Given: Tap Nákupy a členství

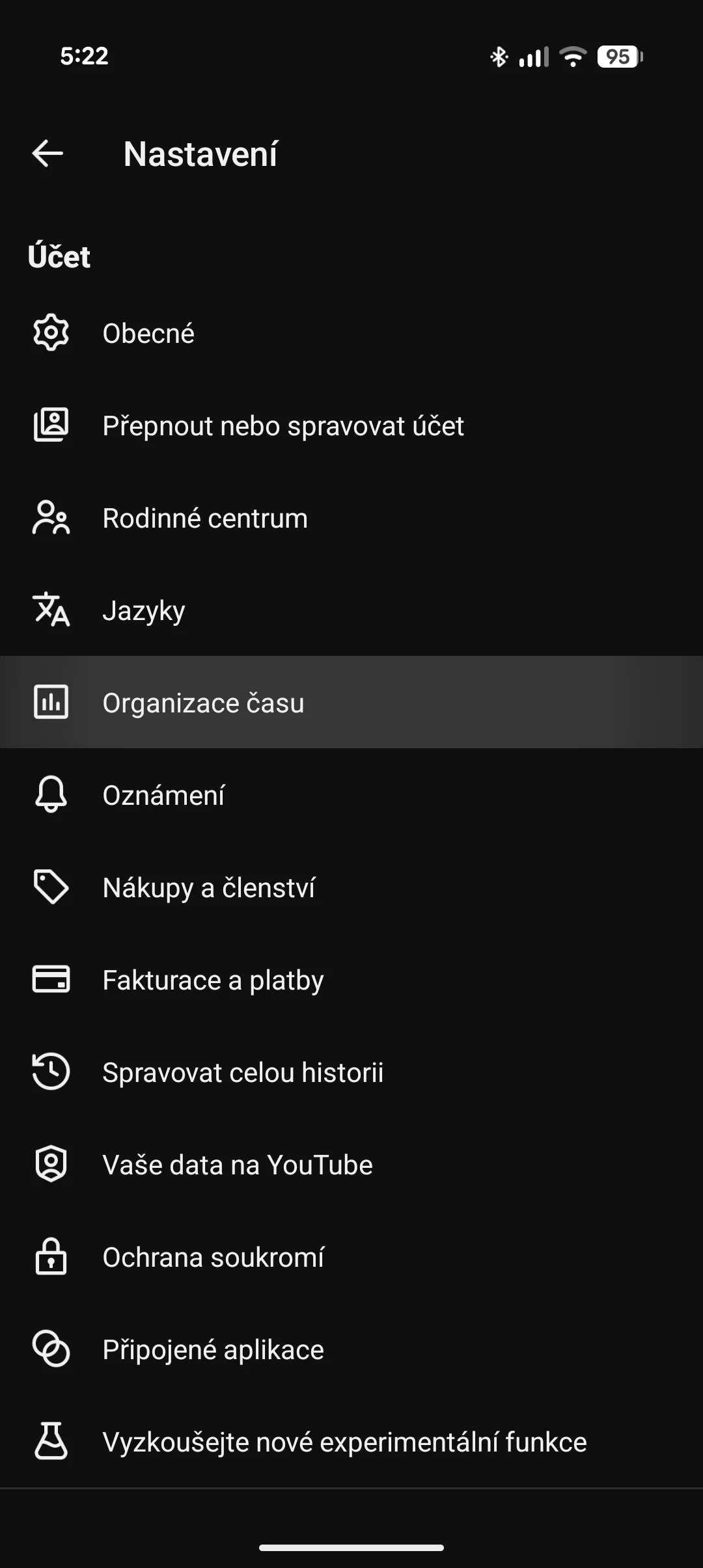Looking at the screenshot, I should [208, 887].
